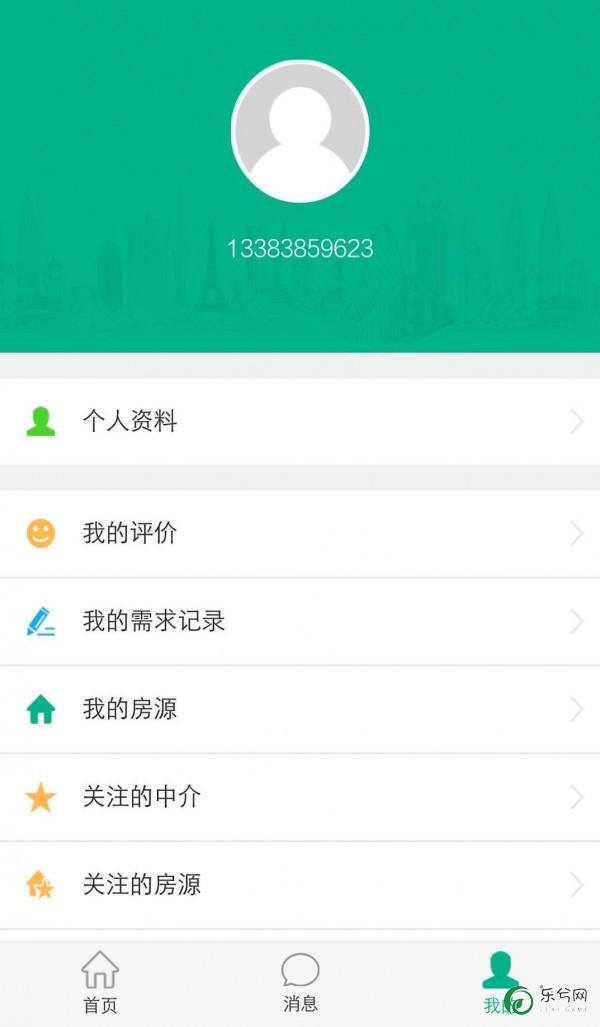Image resolution: width=600 pixels, height=1027 pixels.
Task: View 关注的房源 followed listings
Action: pos(300,885)
